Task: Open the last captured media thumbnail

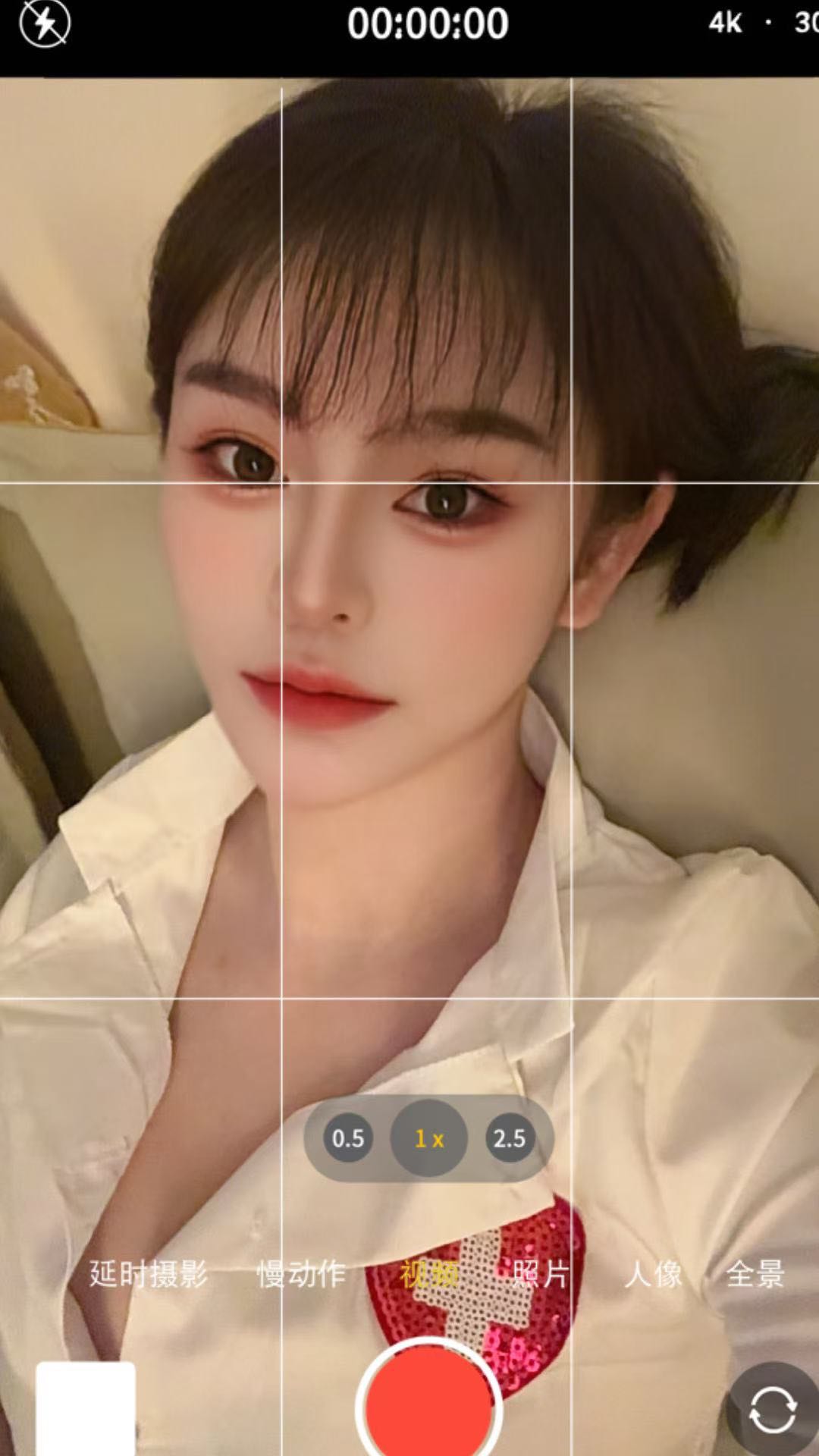Action: 86,1409
